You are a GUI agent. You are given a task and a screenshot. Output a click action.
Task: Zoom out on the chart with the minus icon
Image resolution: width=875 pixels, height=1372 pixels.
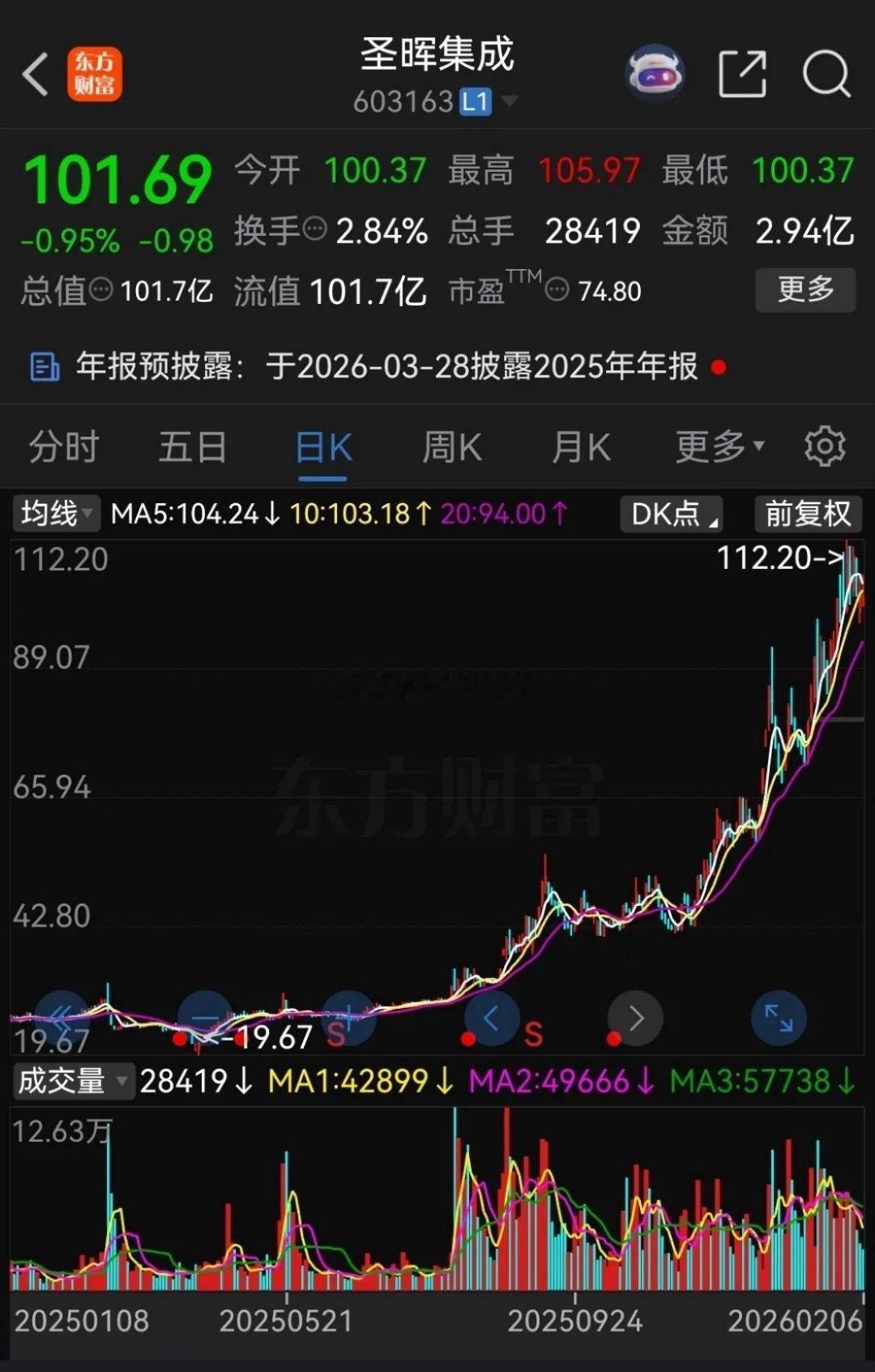(207, 1017)
